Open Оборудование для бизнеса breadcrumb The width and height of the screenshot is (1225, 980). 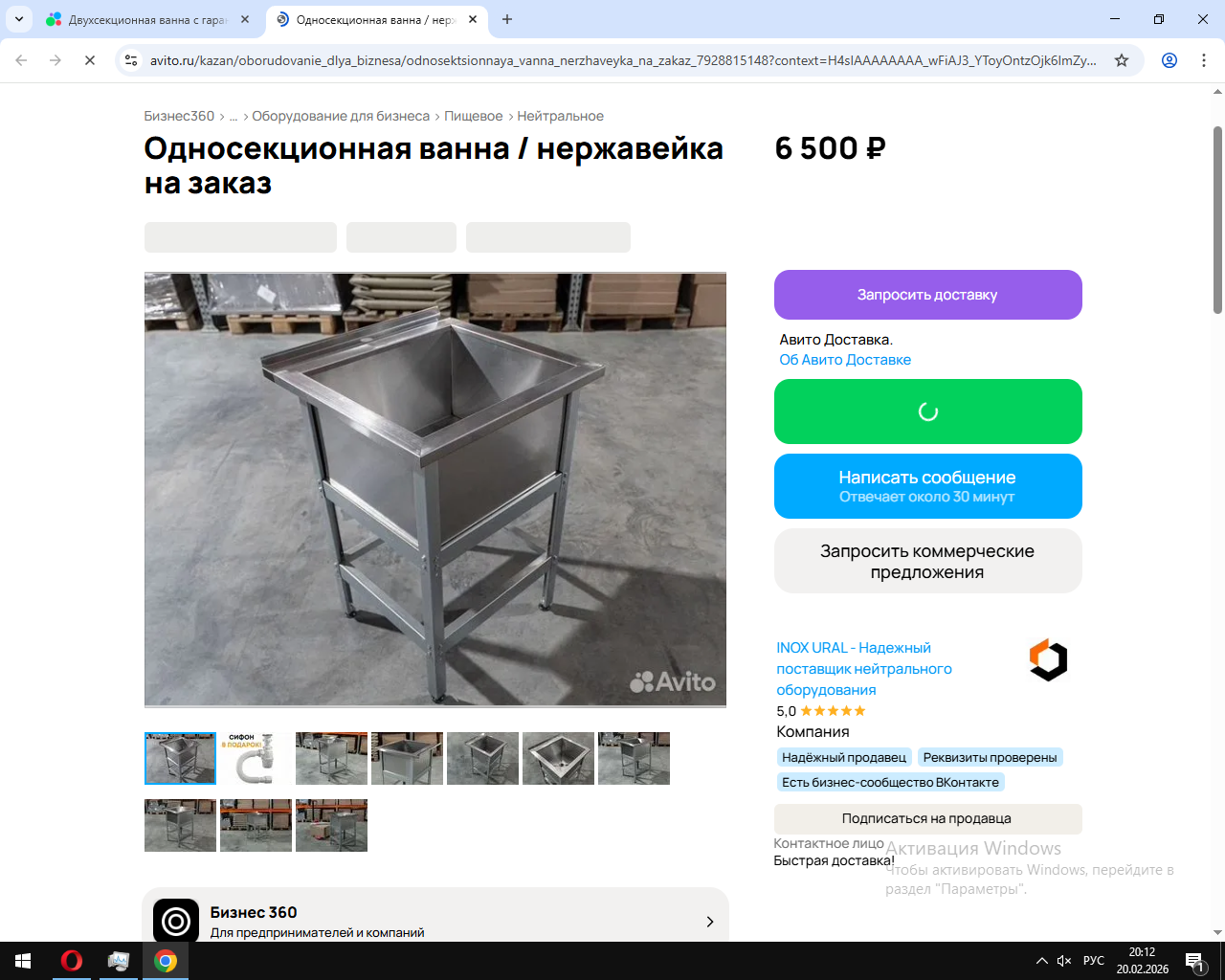pyautogui.click(x=341, y=116)
